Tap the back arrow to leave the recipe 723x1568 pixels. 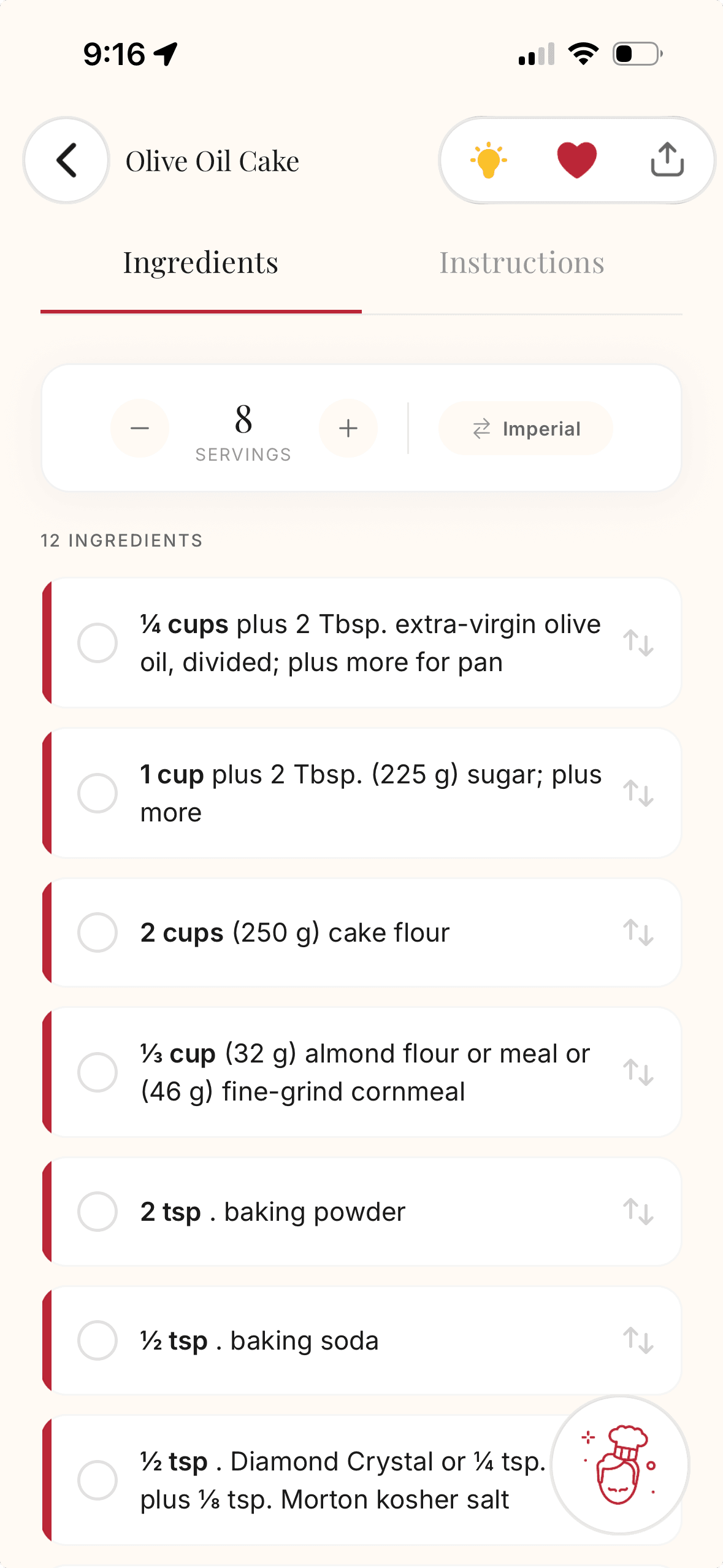(65, 159)
